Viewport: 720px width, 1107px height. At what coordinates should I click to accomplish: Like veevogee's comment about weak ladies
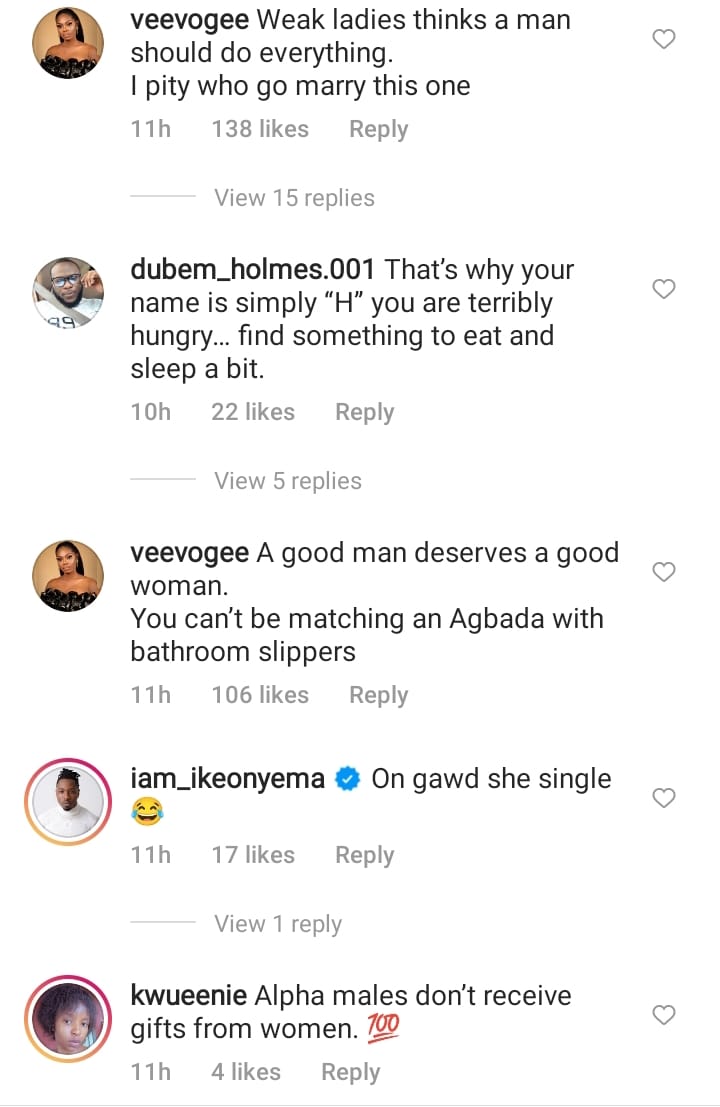664,39
